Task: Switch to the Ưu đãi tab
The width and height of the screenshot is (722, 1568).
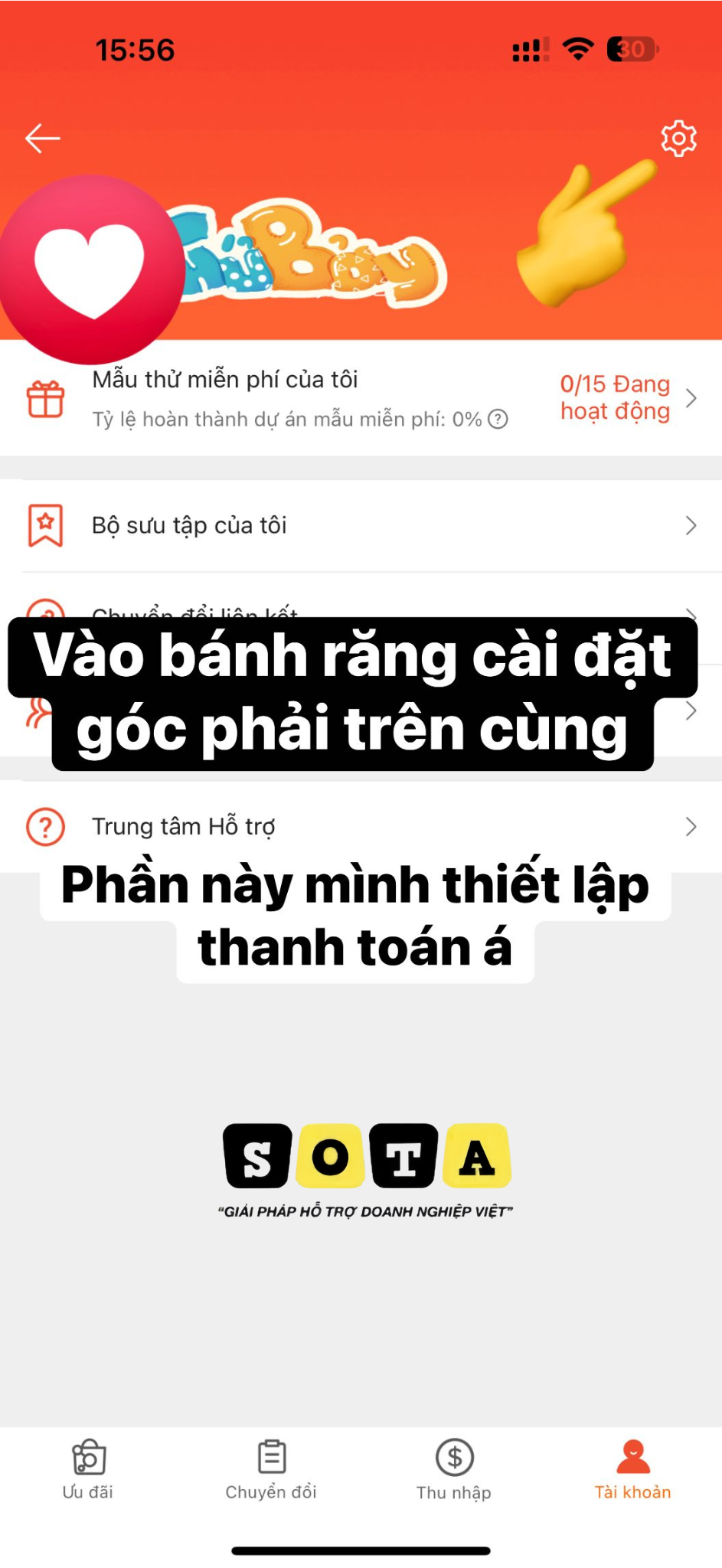Action: 88,1469
